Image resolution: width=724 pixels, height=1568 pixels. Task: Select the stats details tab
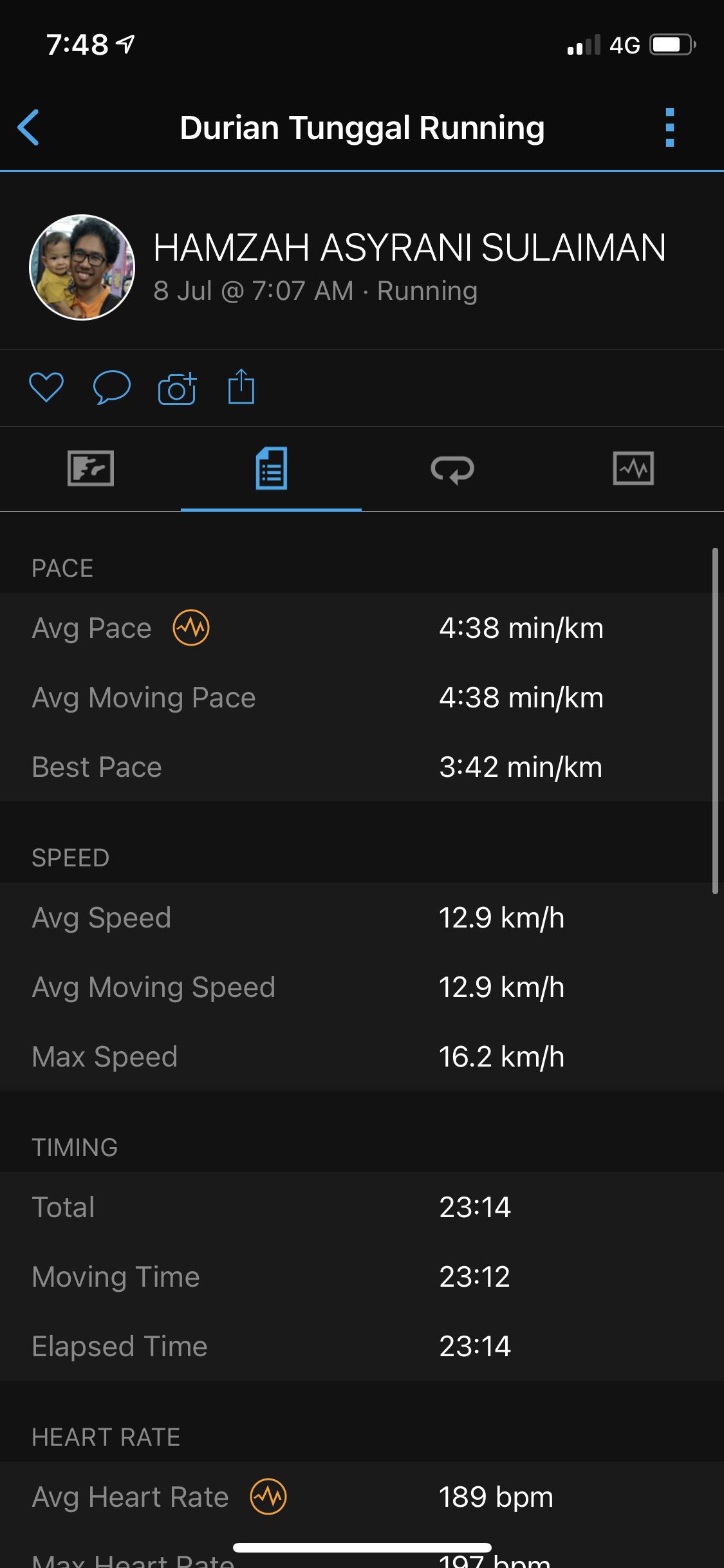pos(271,468)
